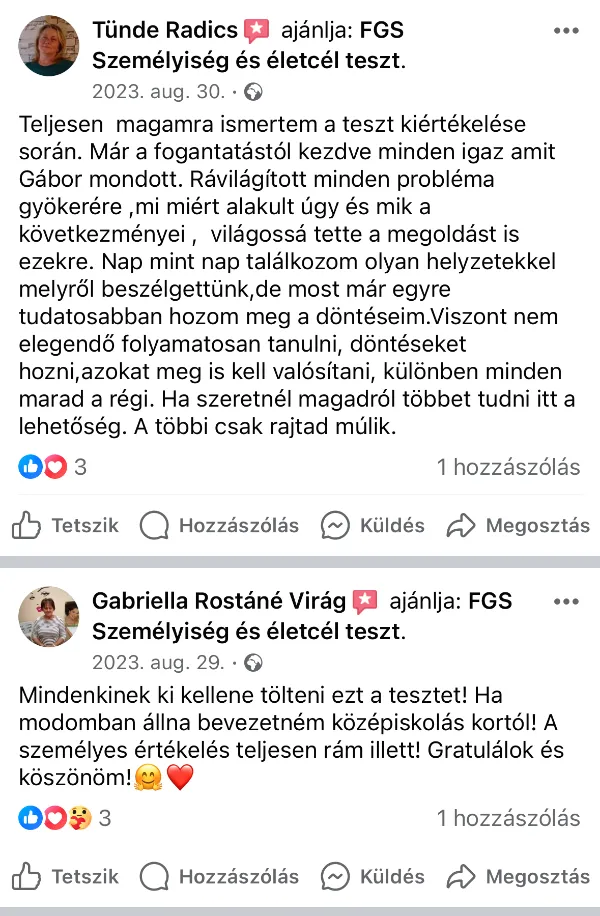Share Tünde Radics' post using Megosztás
The width and height of the screenshot is (600, 916).
518,525
